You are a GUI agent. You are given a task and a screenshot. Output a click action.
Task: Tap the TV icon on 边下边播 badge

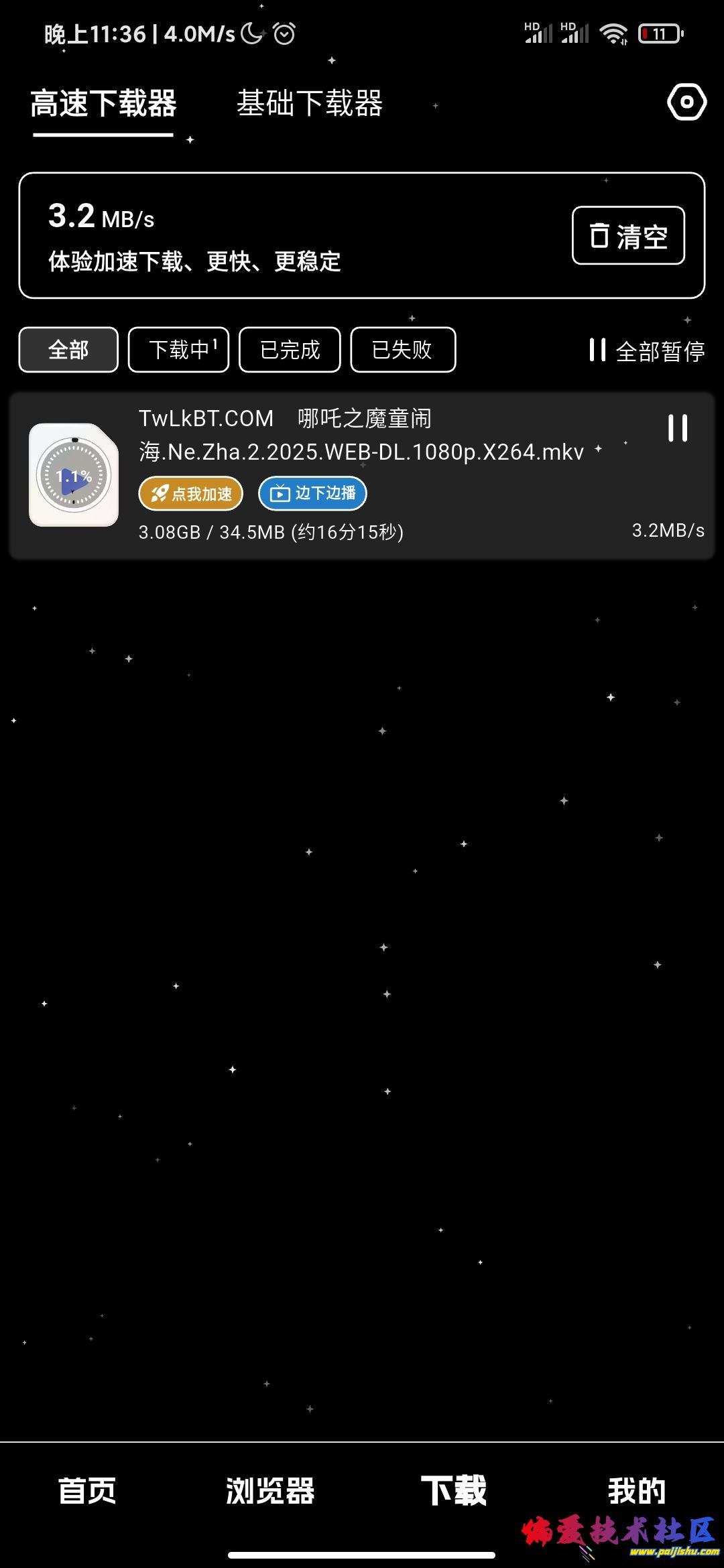pyautogui.click(x=281, y=493)
